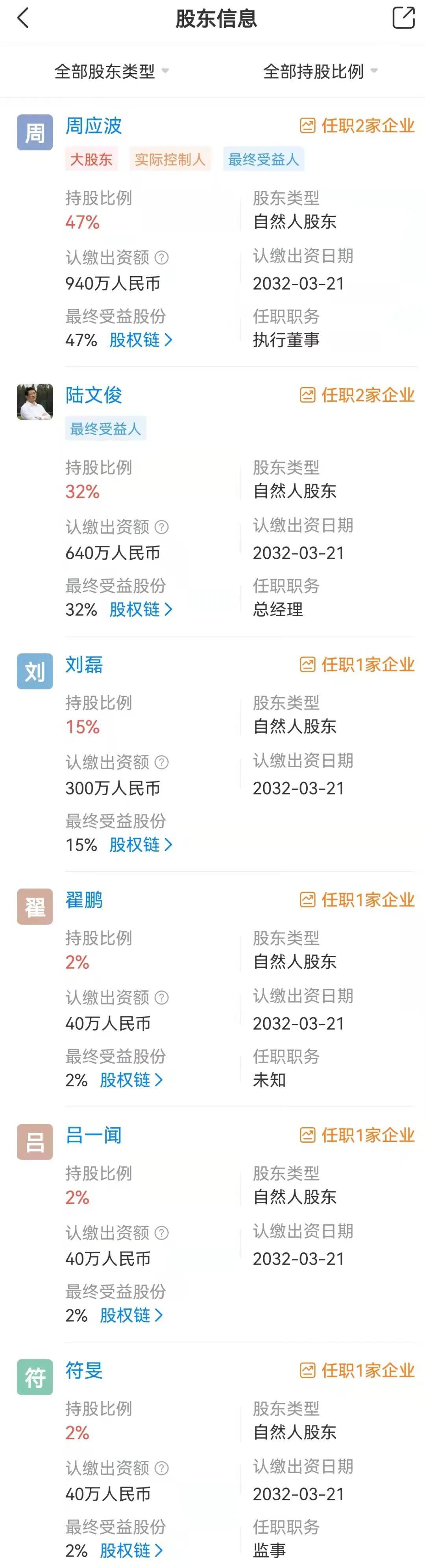Open 周应波's shareholder profile
The image size is (425, 1568).
pos(94,126)
